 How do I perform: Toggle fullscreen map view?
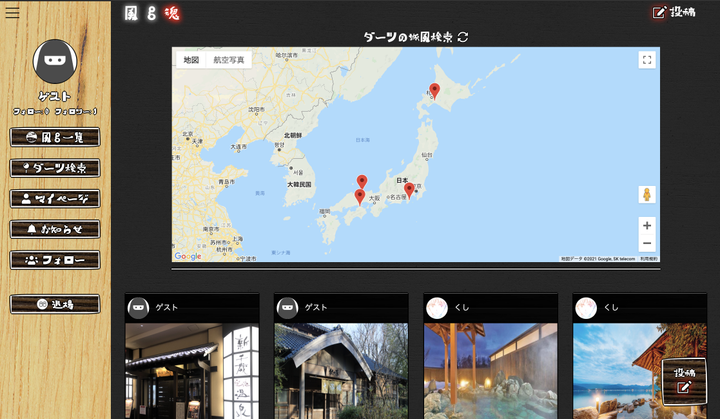647,60
